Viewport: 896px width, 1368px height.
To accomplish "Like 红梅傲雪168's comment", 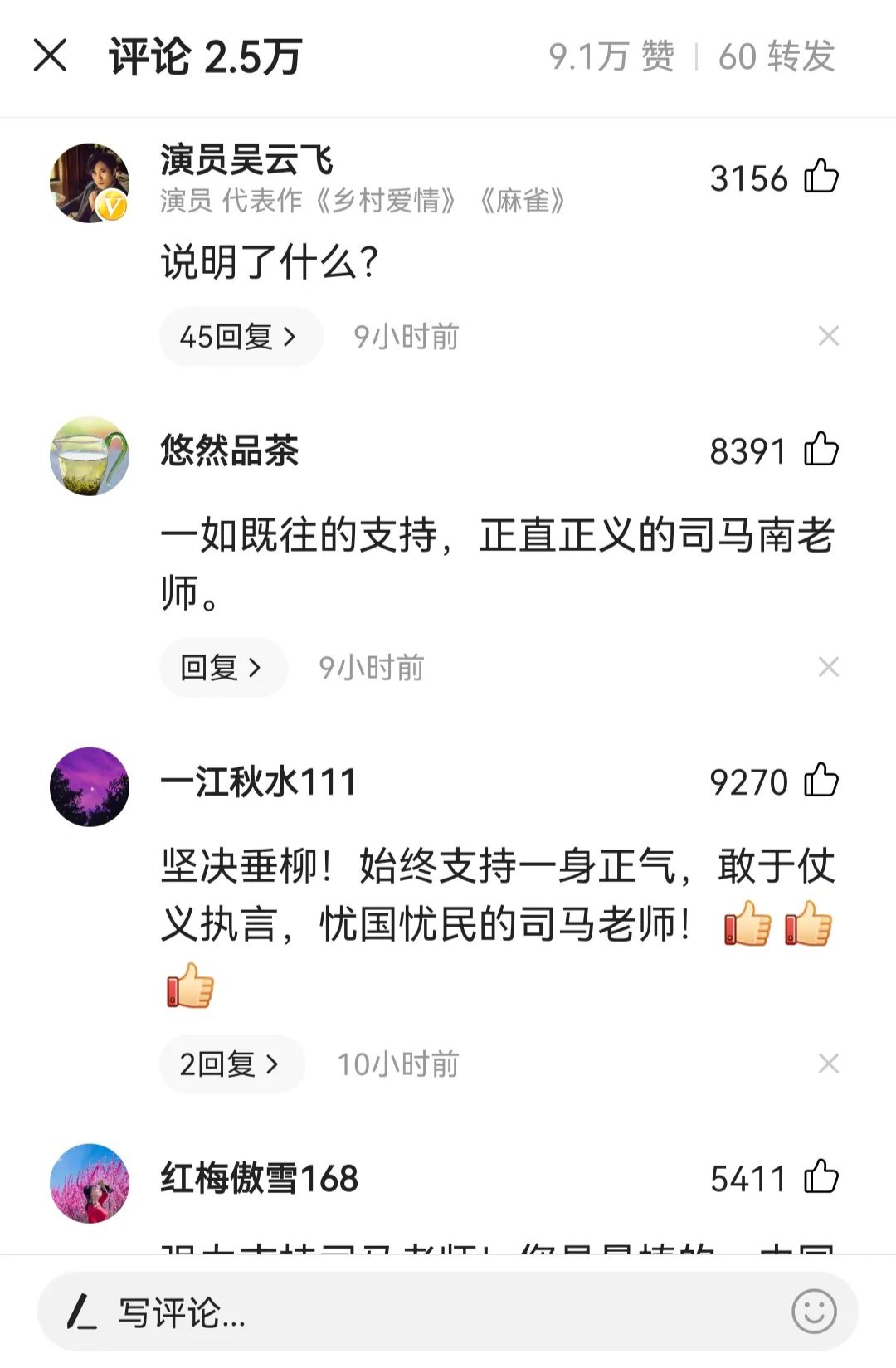I will click(821, 1177).
